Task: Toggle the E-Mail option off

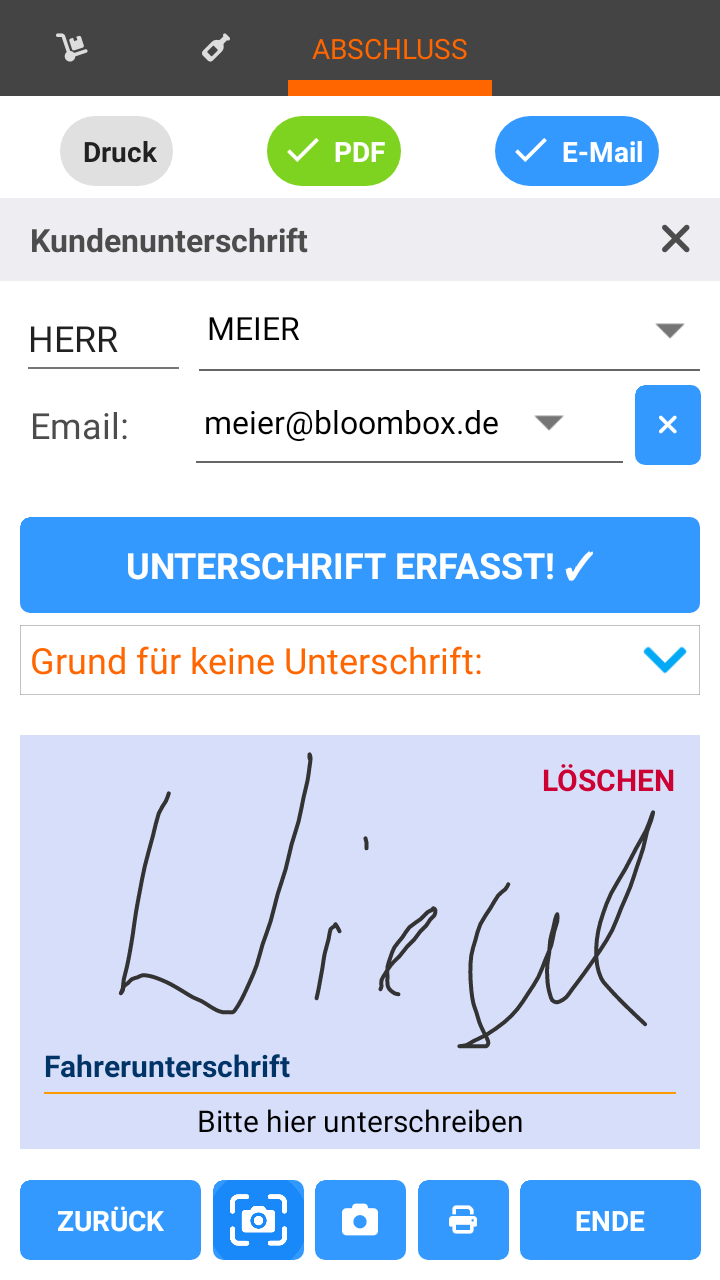Action: (577, 152)
